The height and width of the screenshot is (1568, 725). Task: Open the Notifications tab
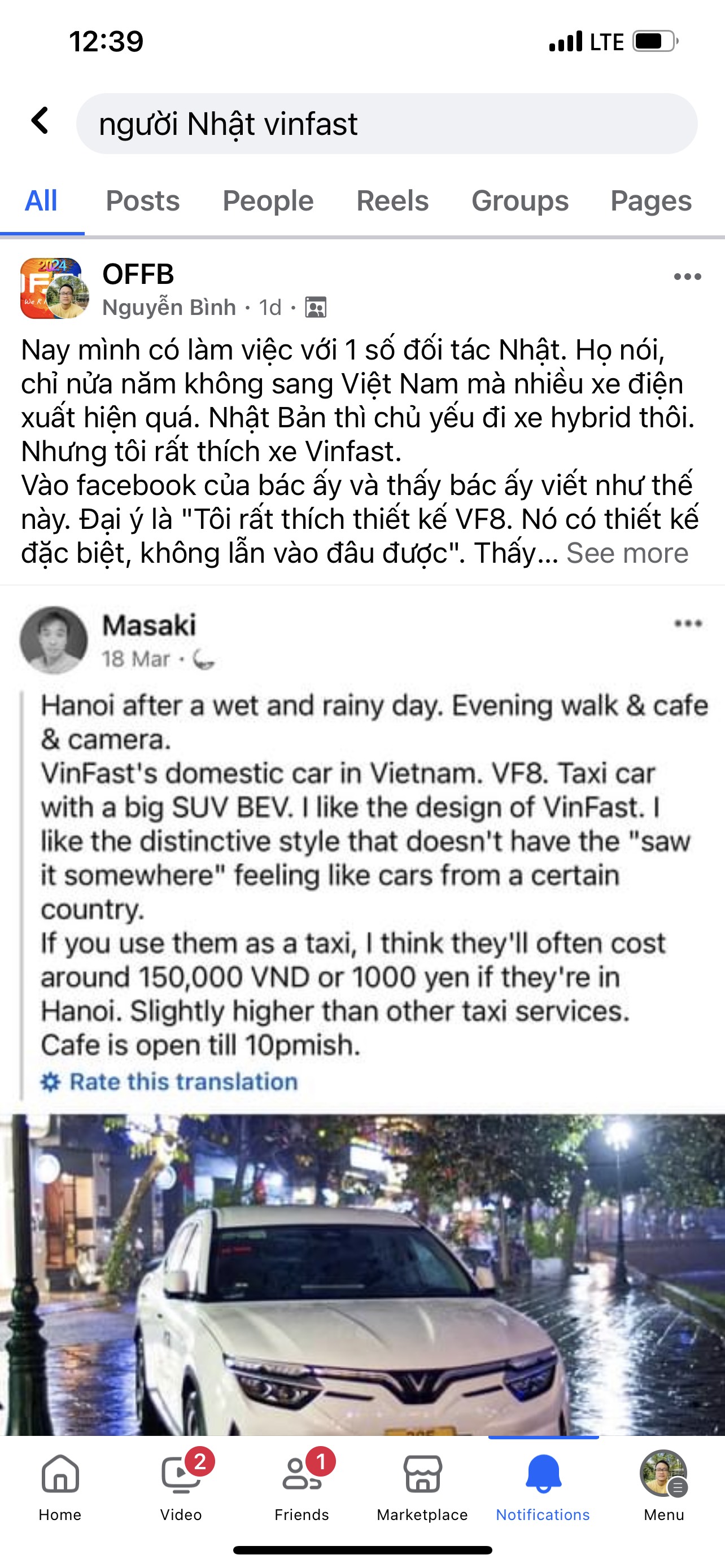543,1485
